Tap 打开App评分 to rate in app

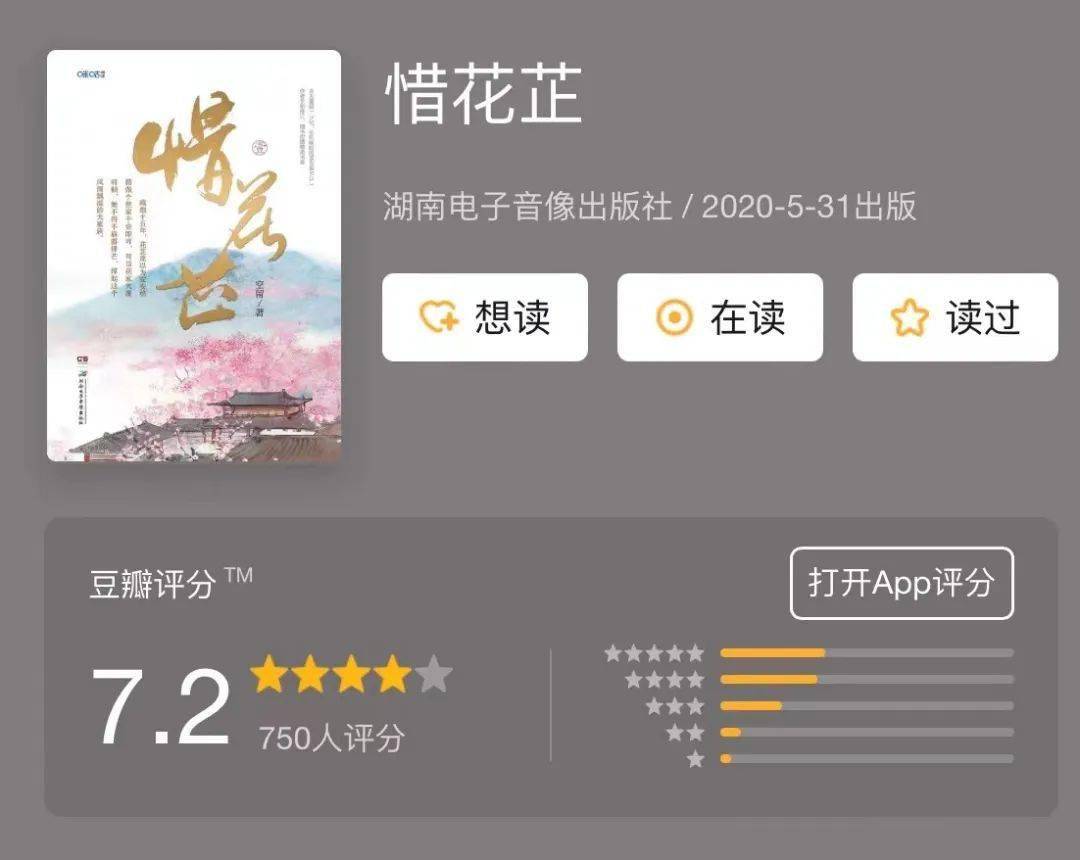point(901,583)
